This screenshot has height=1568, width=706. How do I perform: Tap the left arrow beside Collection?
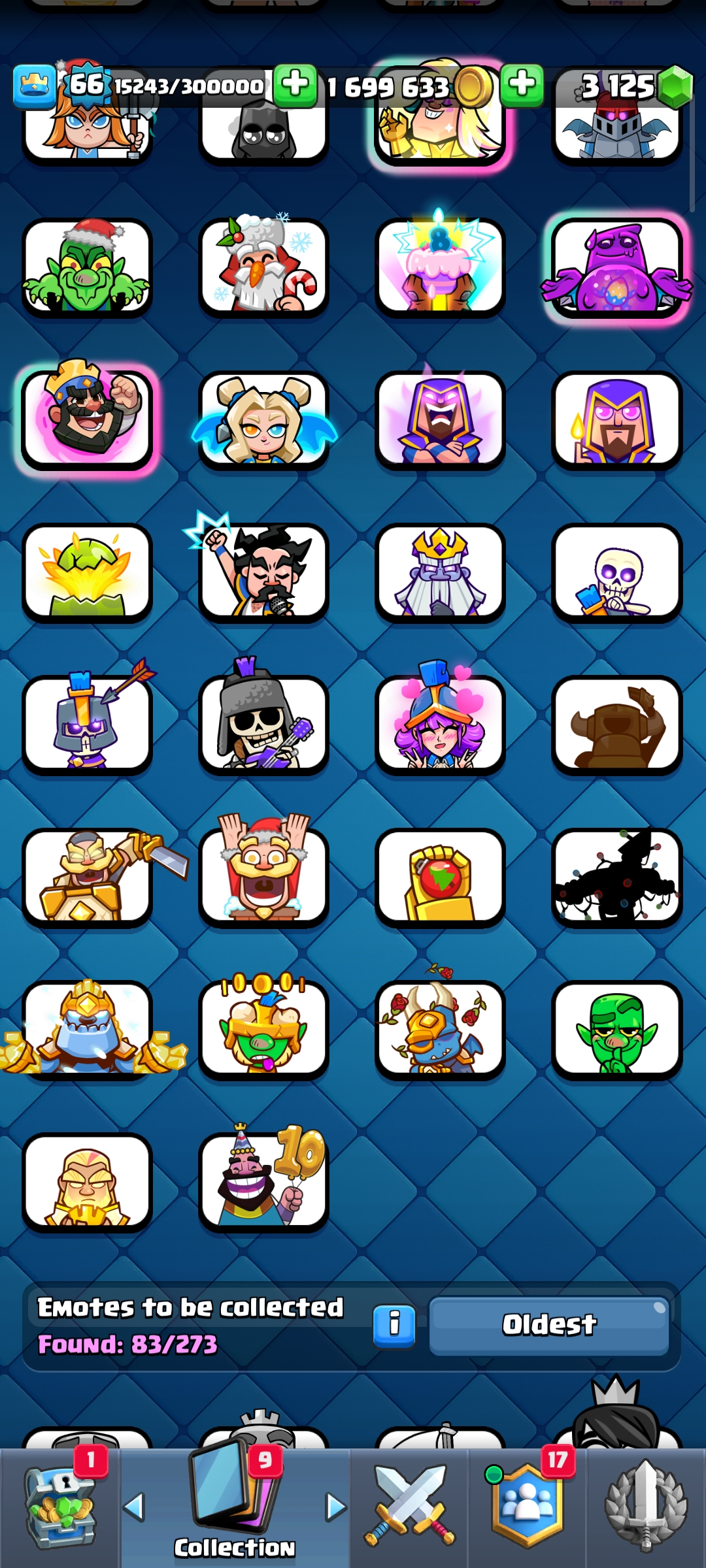tap(134, 1508)
